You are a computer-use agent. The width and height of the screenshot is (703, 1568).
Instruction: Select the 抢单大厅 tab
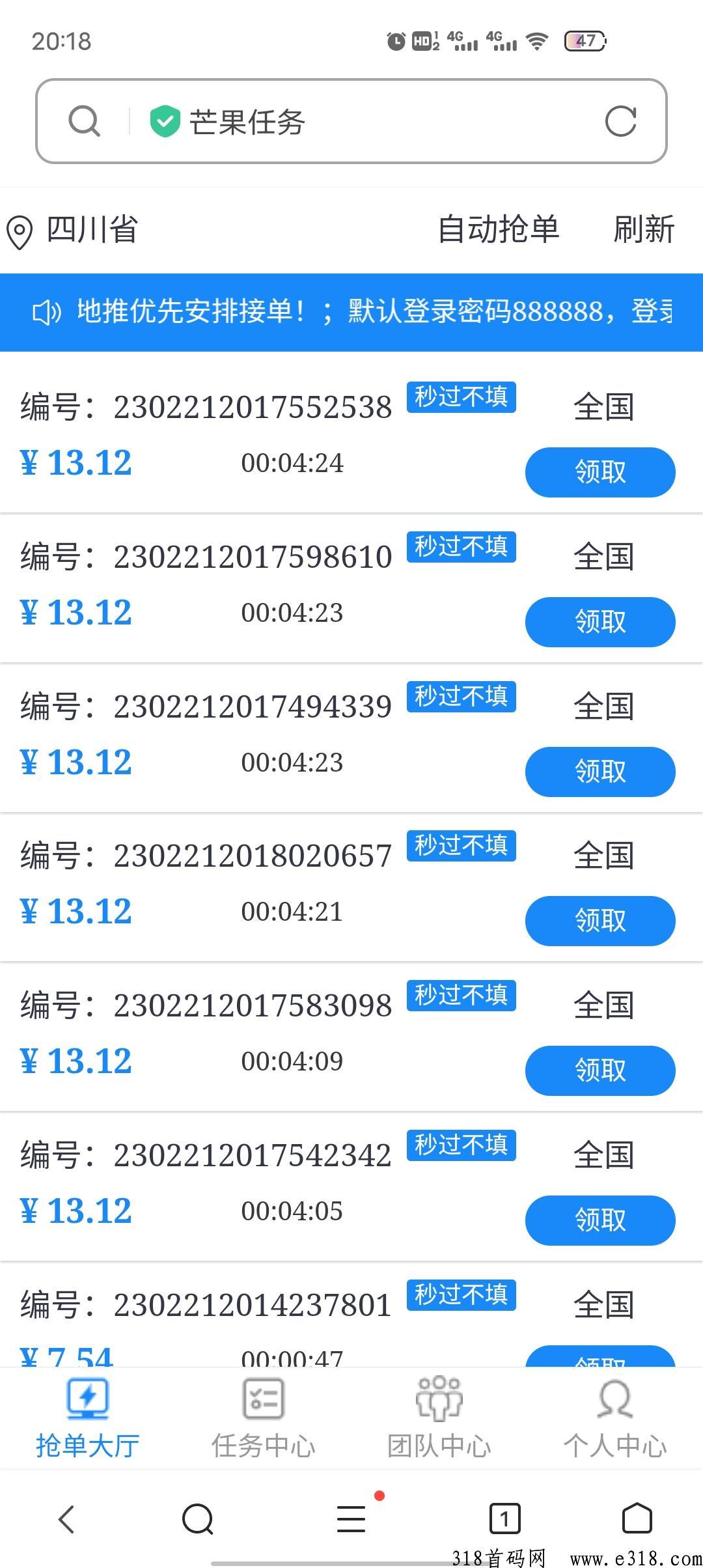click(x=88, y=1417)
